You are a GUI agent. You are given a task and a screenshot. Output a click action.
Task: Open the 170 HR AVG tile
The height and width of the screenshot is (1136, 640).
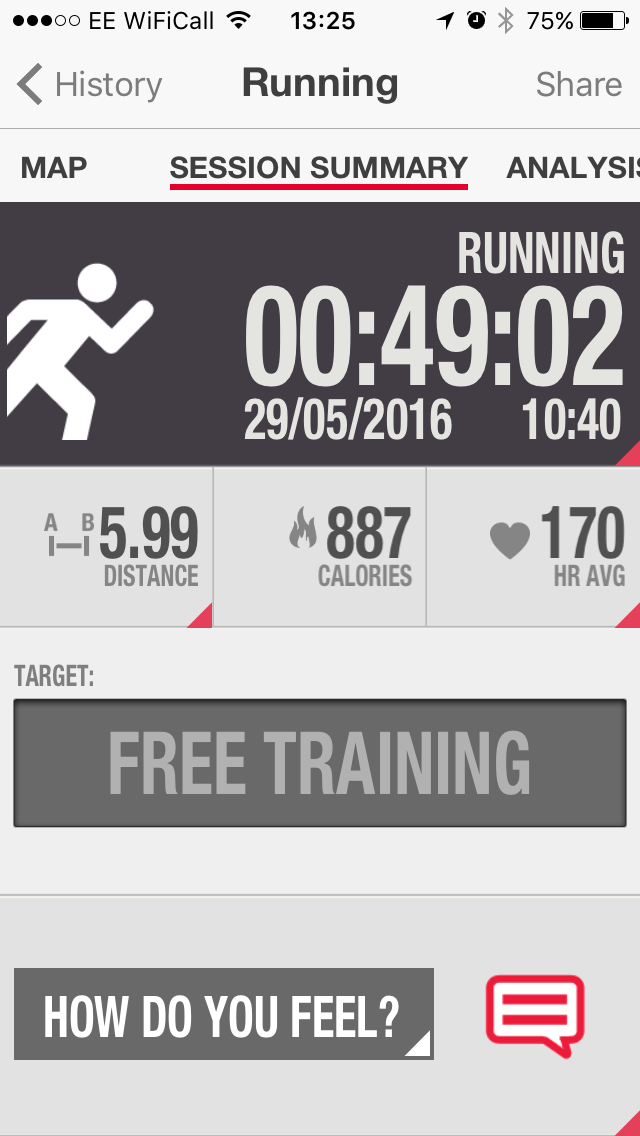point(534,547)
